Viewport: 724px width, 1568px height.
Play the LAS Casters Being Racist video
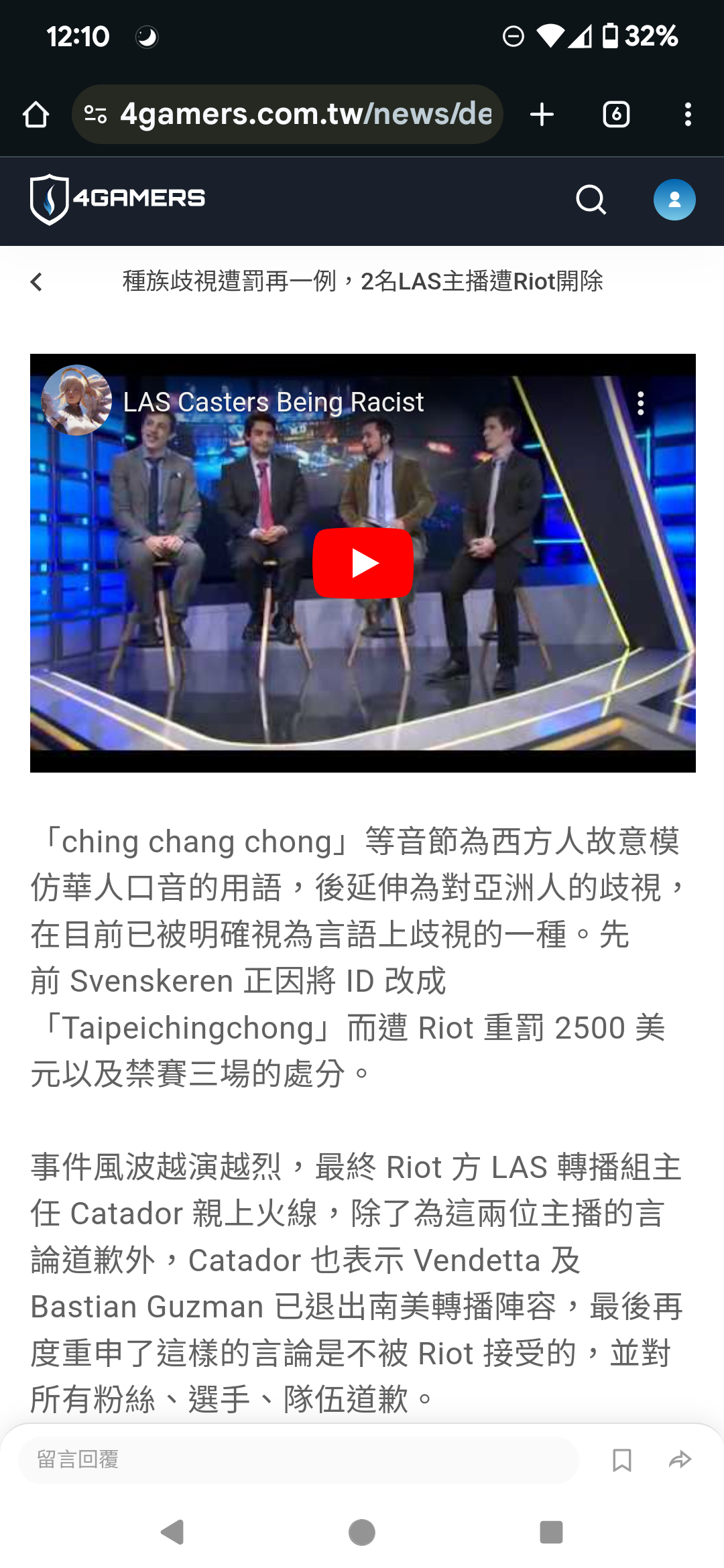pyautogui.click(x=363, y=563)
